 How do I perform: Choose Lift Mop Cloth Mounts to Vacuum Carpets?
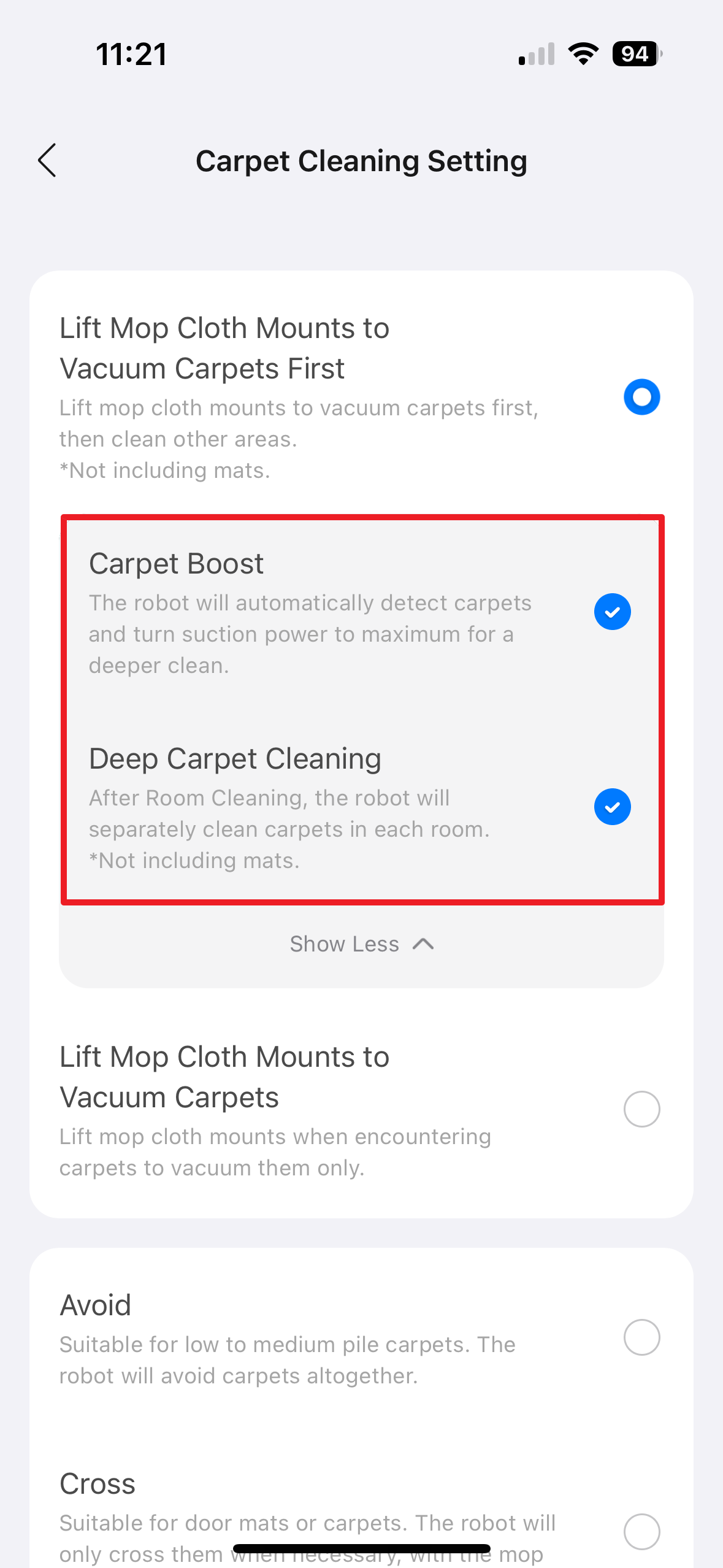641,1109
